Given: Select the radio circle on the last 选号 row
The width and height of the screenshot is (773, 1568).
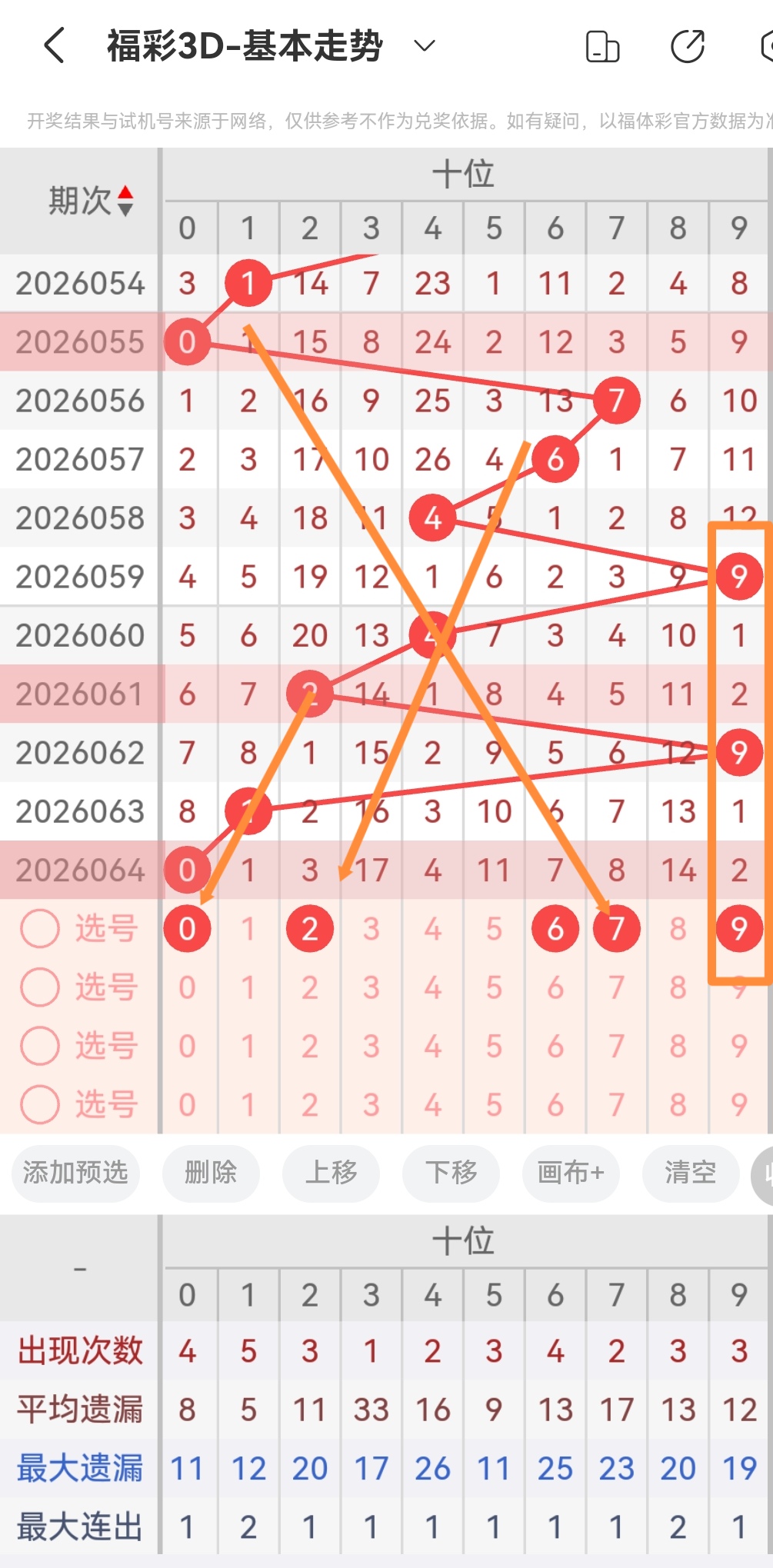Looking at the screenshot, I should pos(39,1105).
